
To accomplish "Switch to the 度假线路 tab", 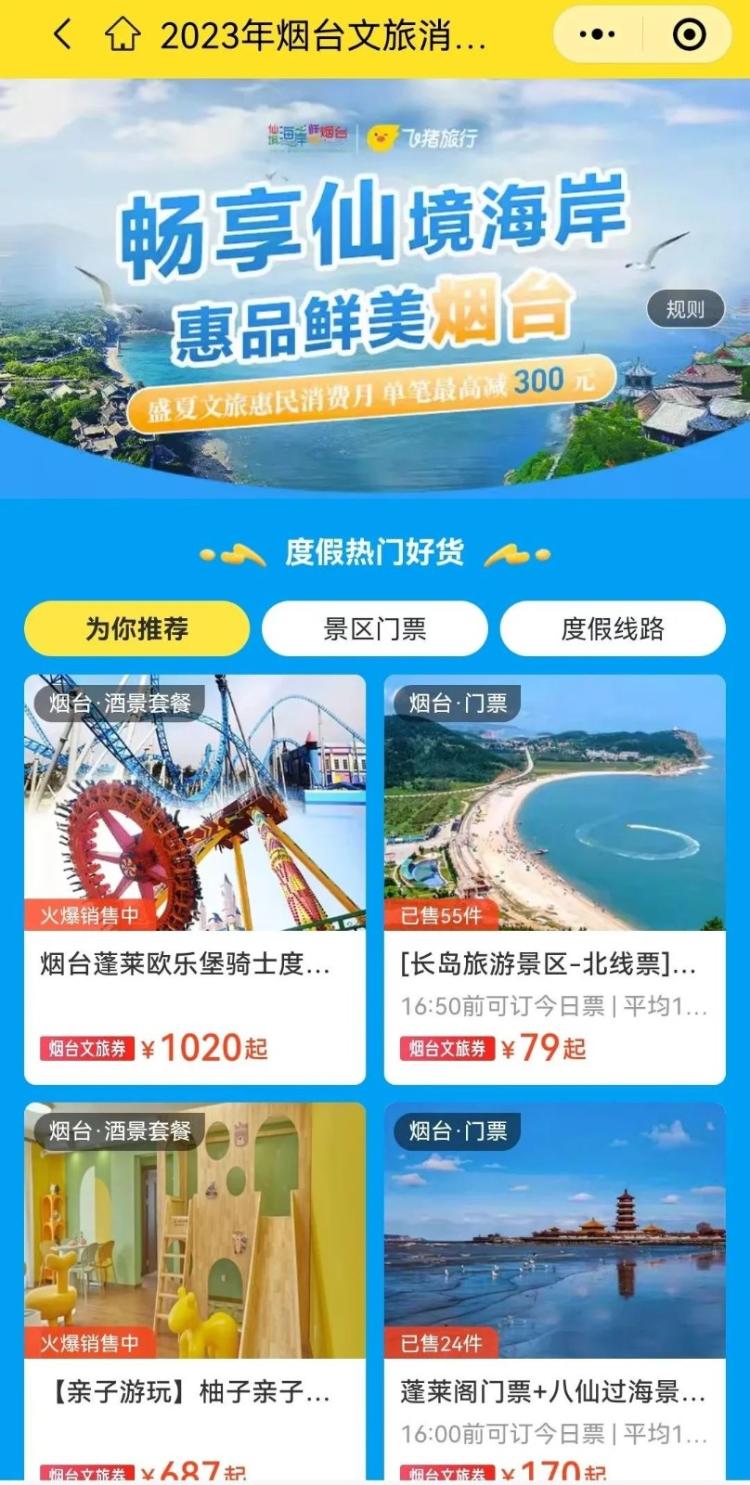I will (612, 629).
